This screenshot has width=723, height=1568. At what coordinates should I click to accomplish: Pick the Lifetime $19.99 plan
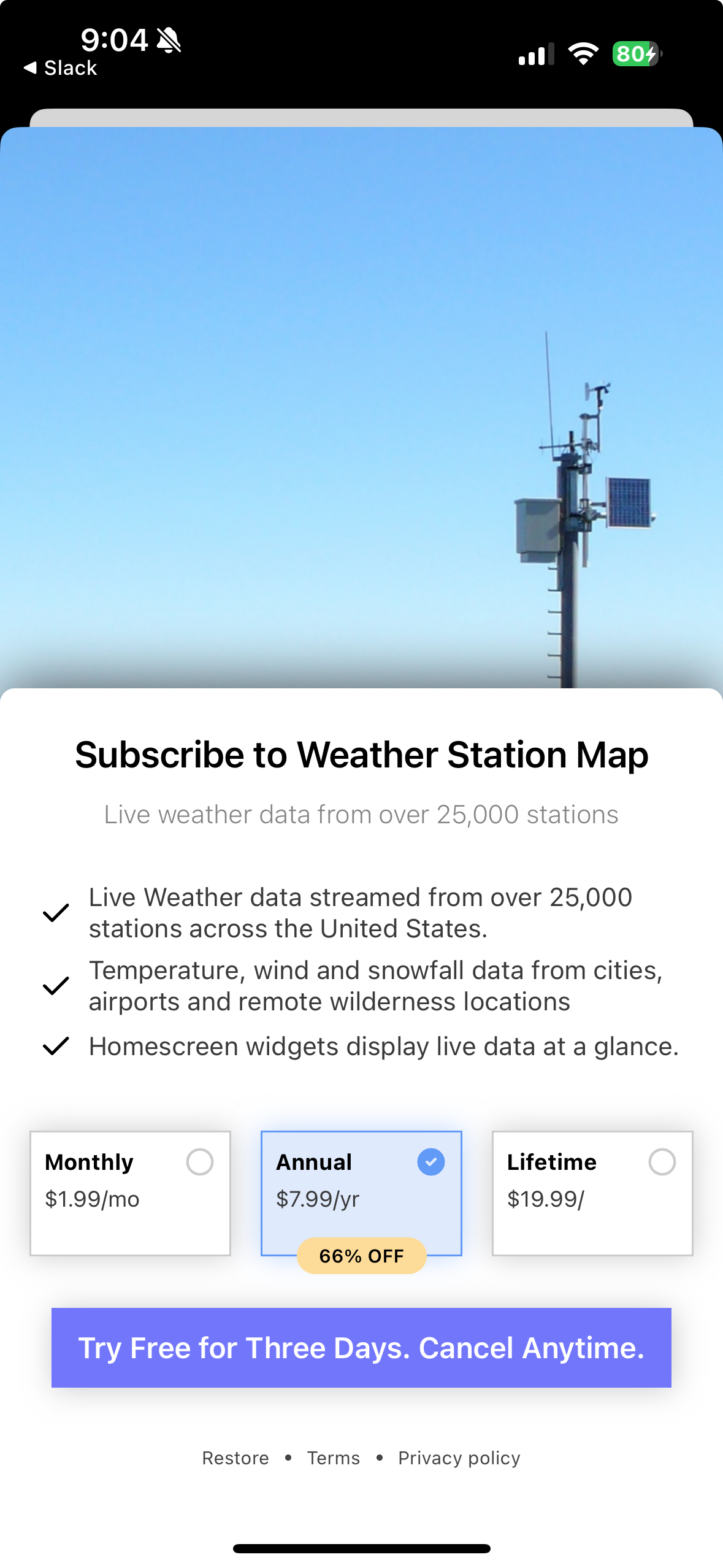592,1193
